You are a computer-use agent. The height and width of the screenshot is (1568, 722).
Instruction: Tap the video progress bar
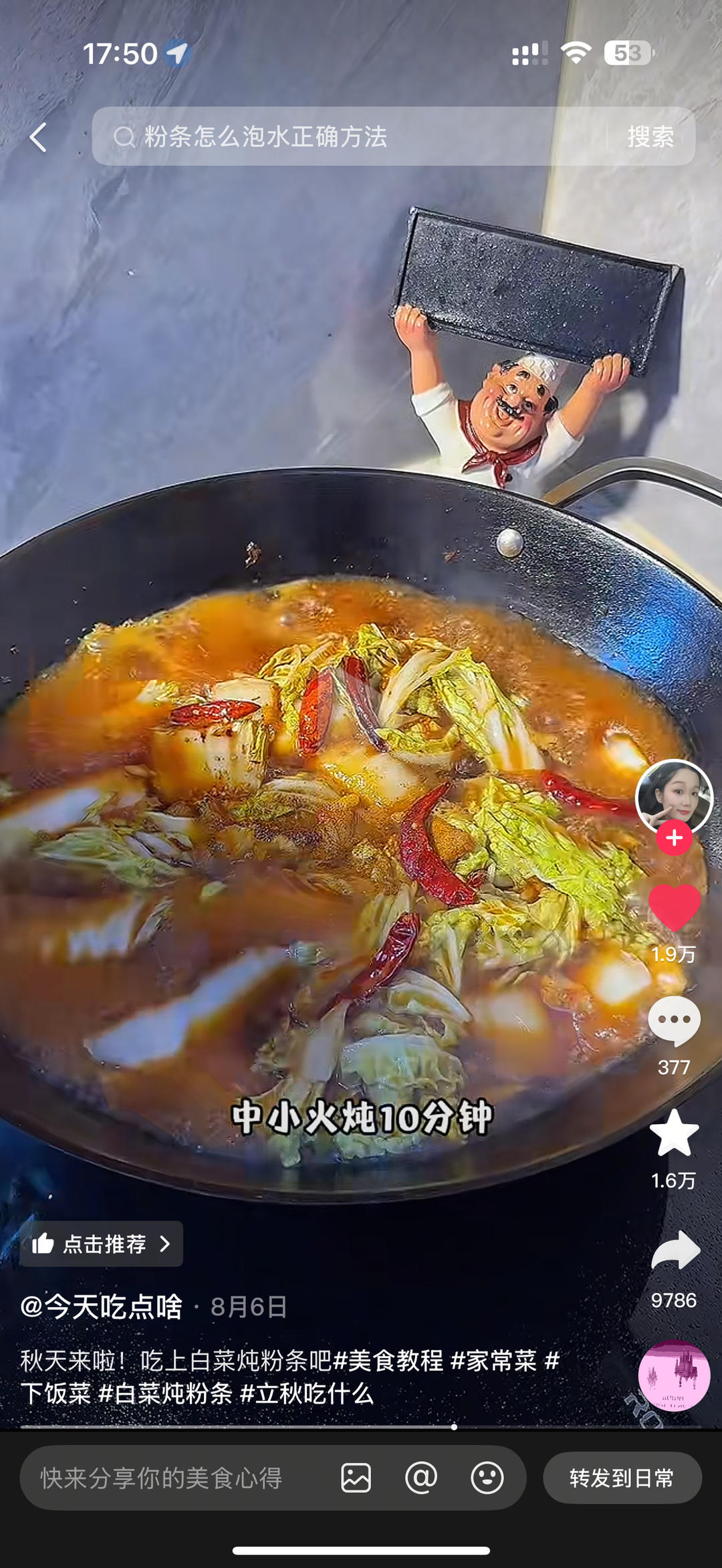(361, 1427)
